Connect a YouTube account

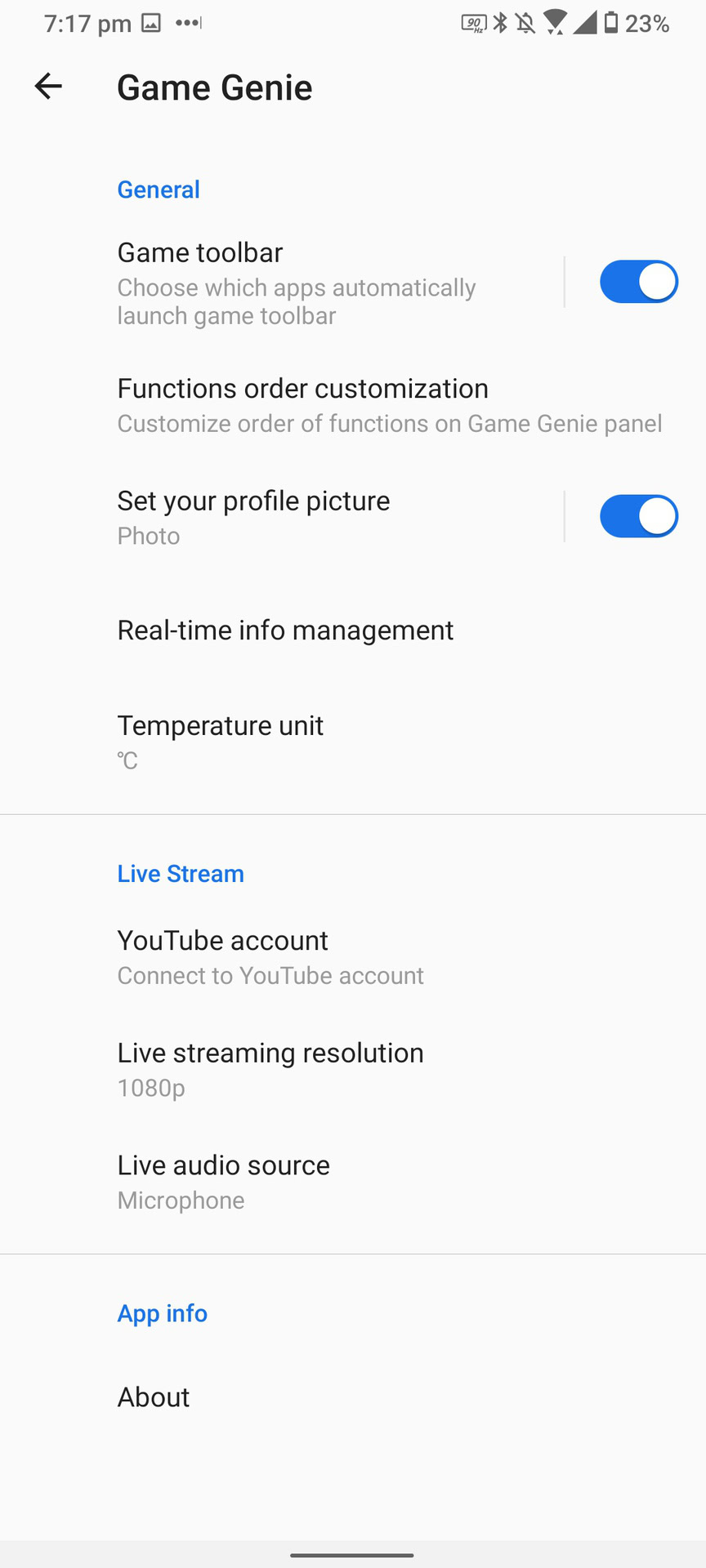click(270, 957)
